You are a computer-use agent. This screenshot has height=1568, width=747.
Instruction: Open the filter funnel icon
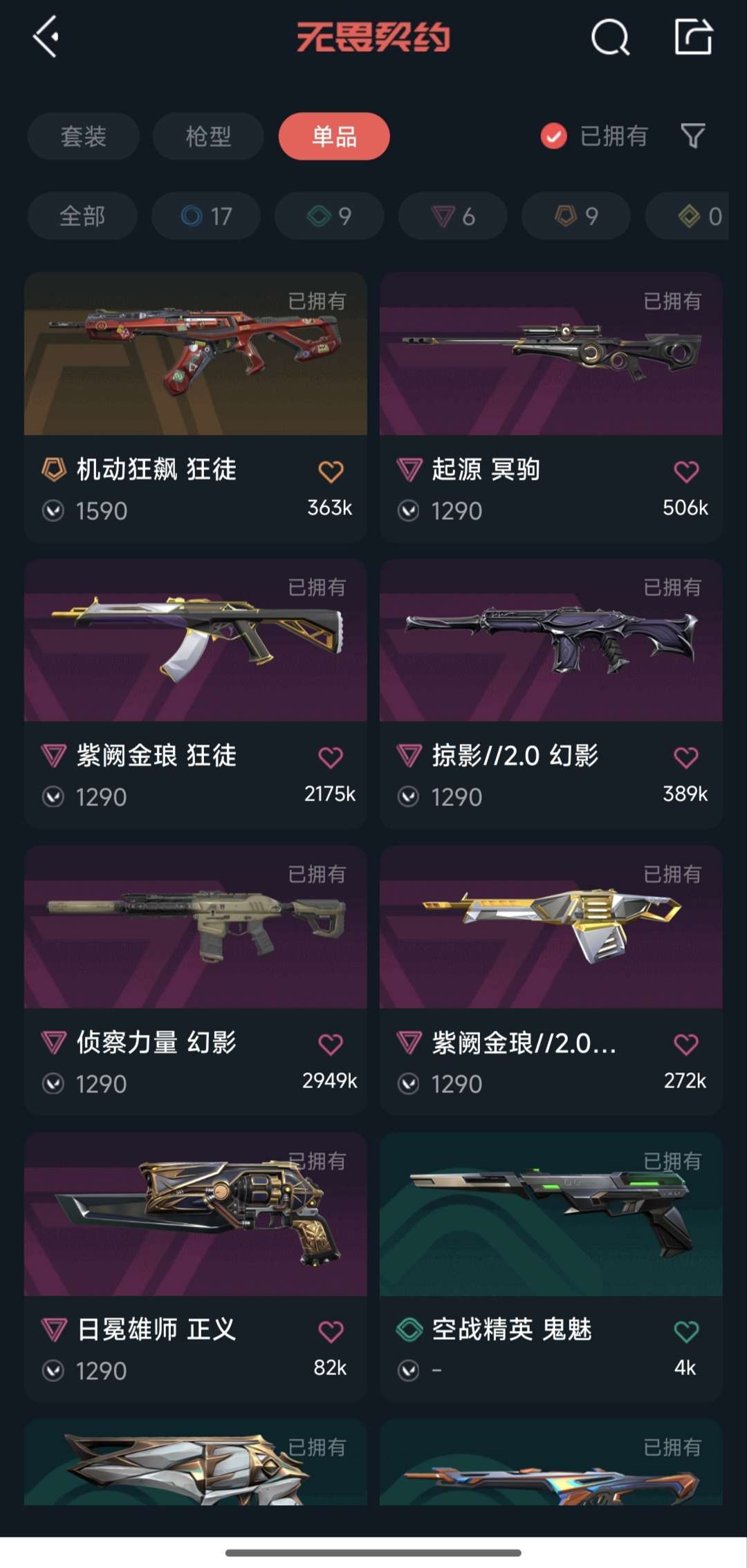692,136
